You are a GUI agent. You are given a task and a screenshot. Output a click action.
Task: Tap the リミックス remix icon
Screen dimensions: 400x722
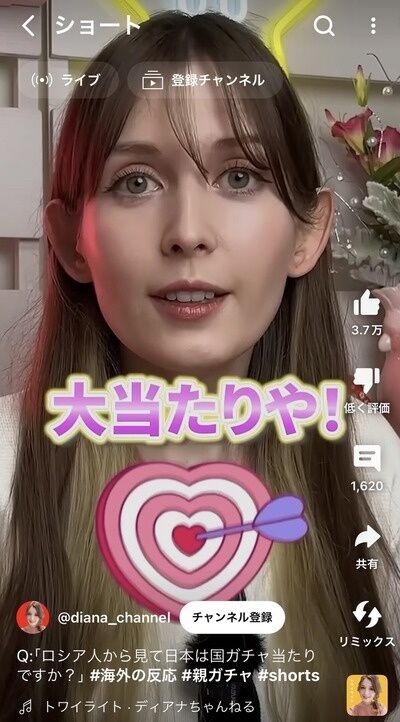[x=367, y=615]
